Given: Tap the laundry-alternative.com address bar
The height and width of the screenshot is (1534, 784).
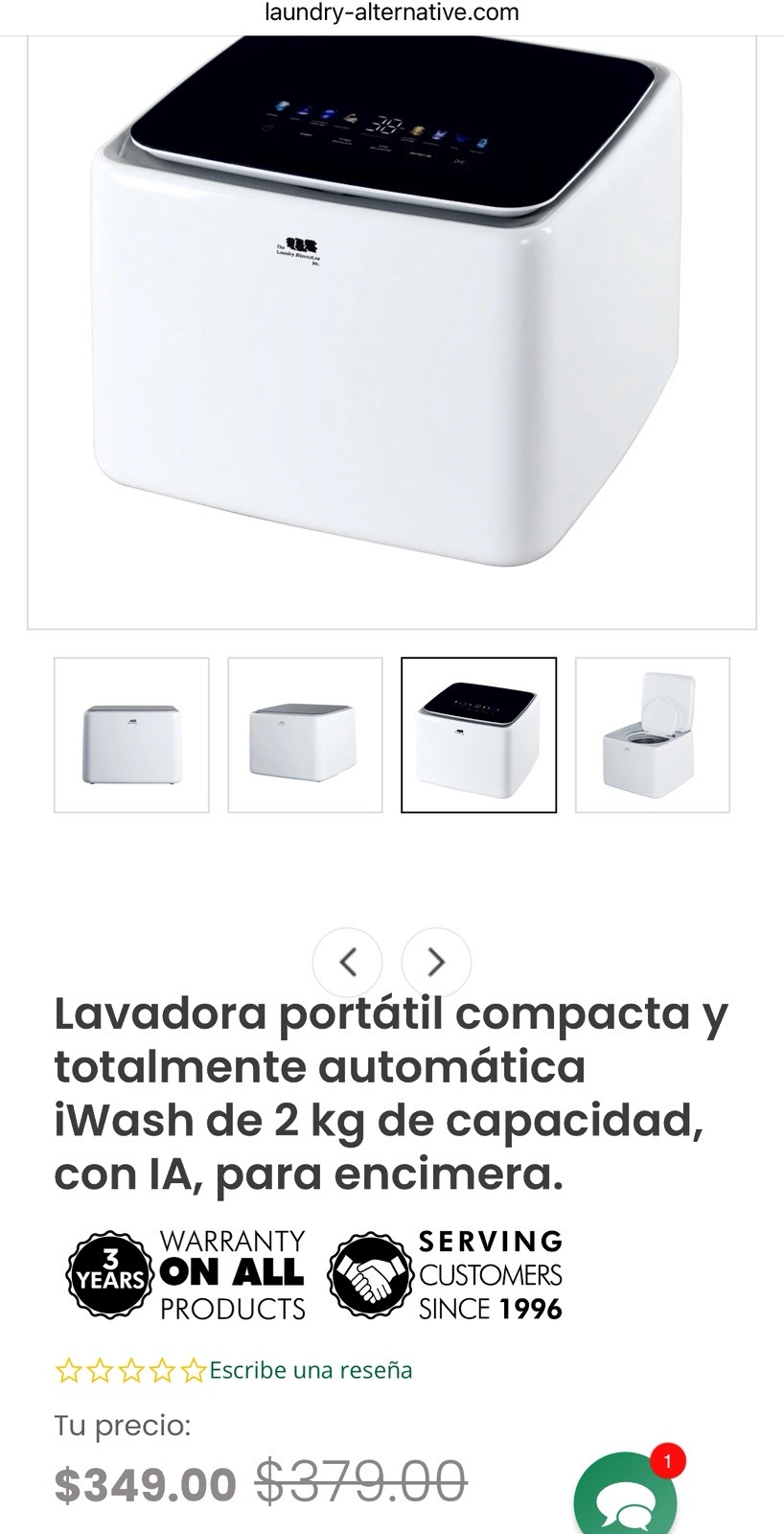Looking at the screenshot, I should click(391, 13).
